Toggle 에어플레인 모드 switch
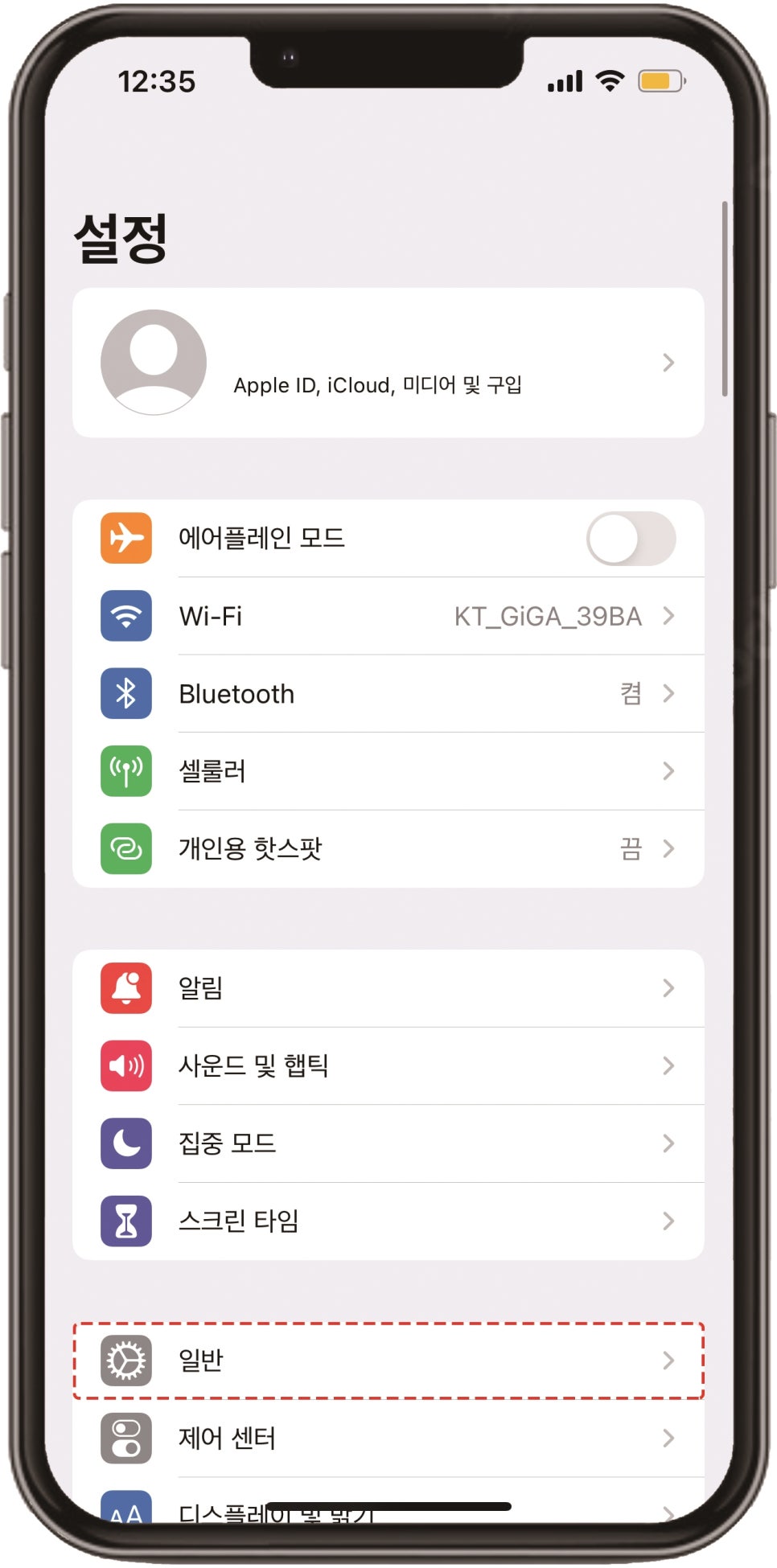 pos(631,539)
